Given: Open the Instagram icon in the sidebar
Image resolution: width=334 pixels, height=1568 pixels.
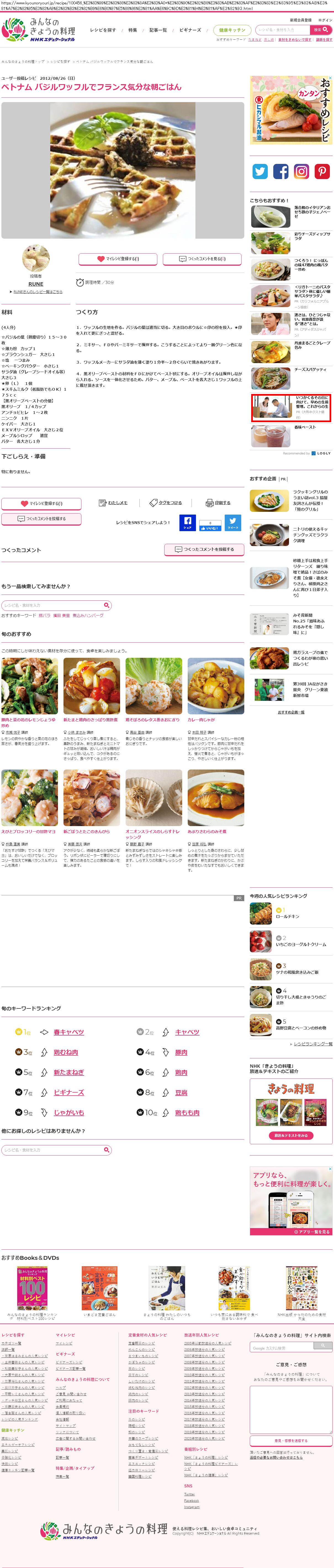Looking at the screenshot, I should click(301, 172).
